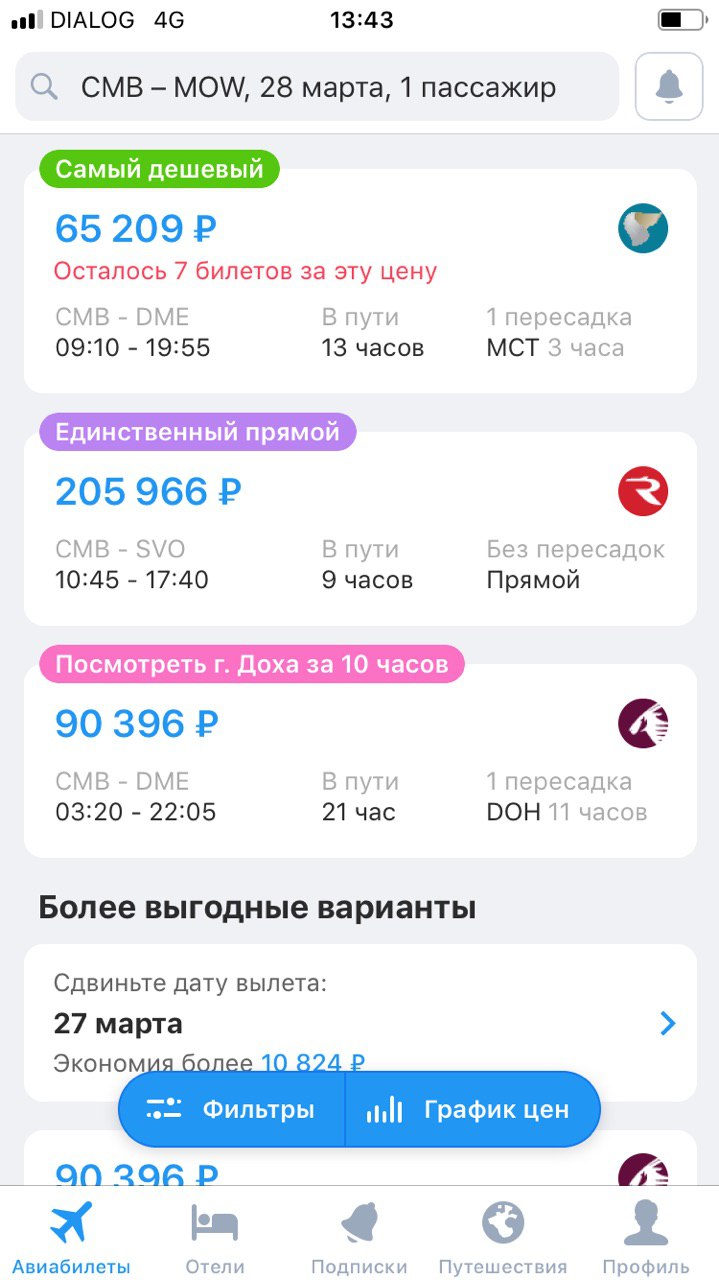Open the Путешествия tab
This screenshot has height=1280, width=719.
503,1238
